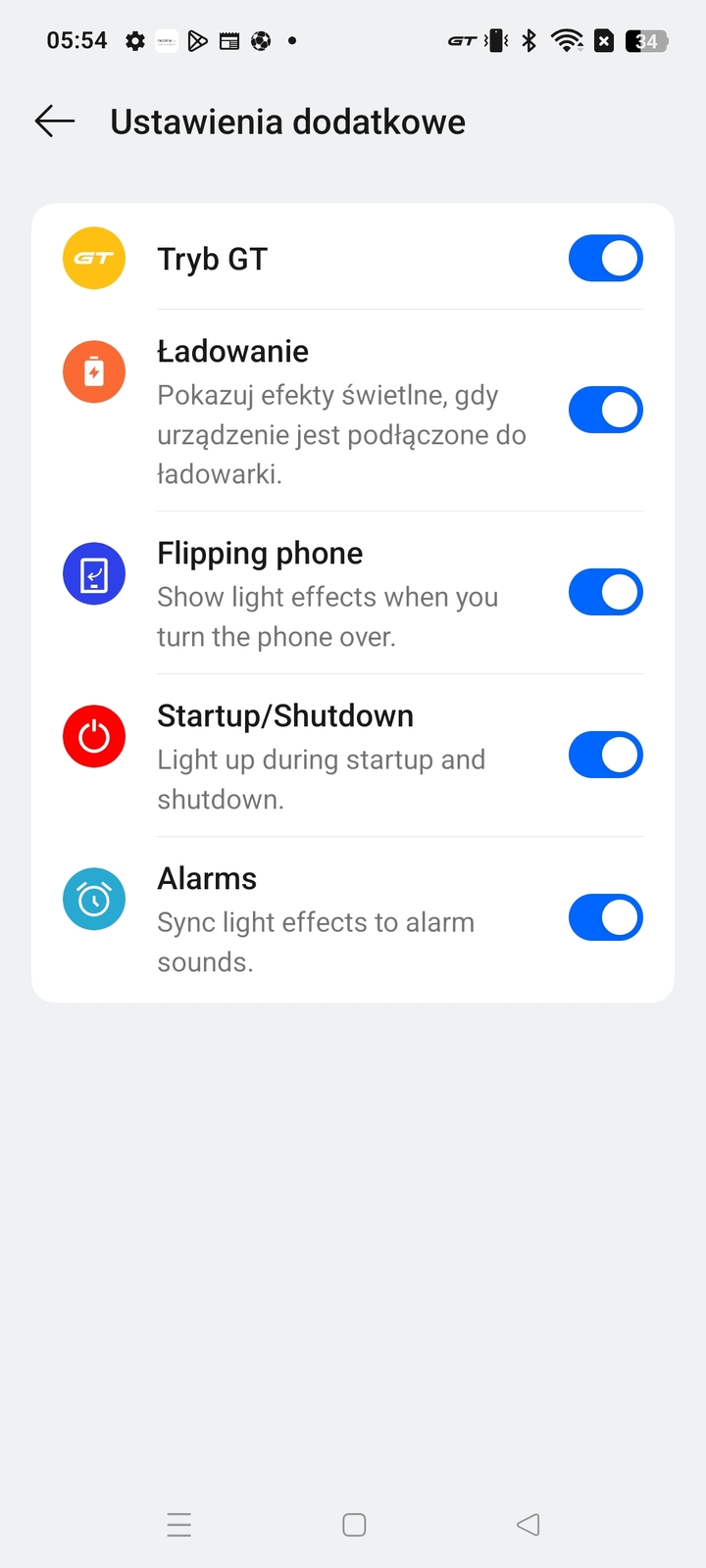
Task: Toggle the Startup/Shutdown light setting
Action: (x=605, y=755)
